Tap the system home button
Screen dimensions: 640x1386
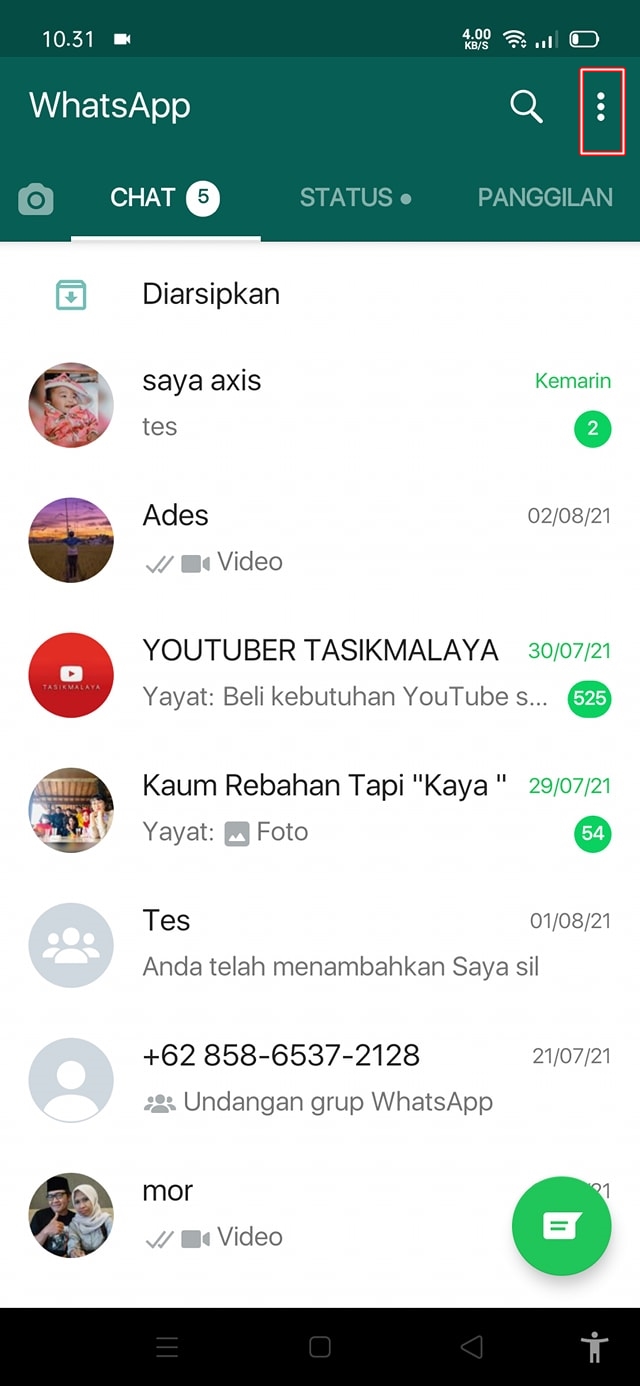320,1347
